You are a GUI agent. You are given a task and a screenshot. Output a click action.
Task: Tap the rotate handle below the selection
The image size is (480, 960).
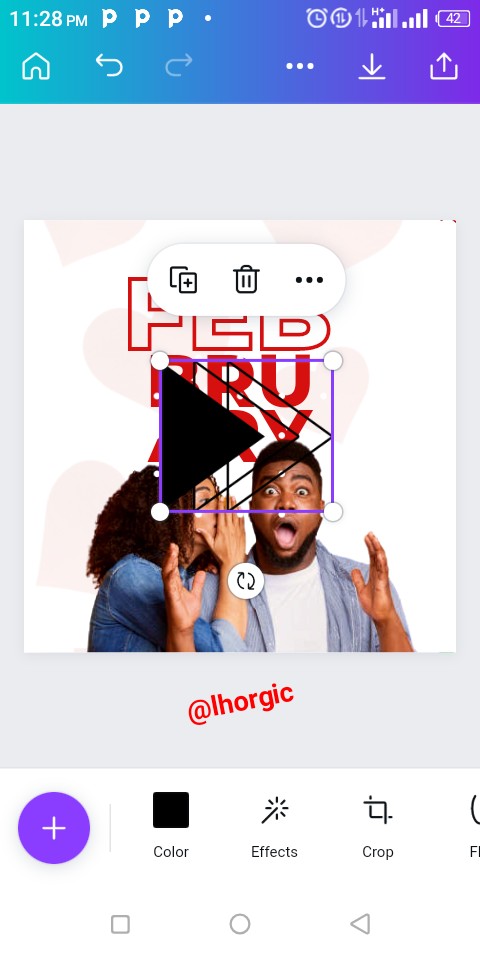[246, 581]
